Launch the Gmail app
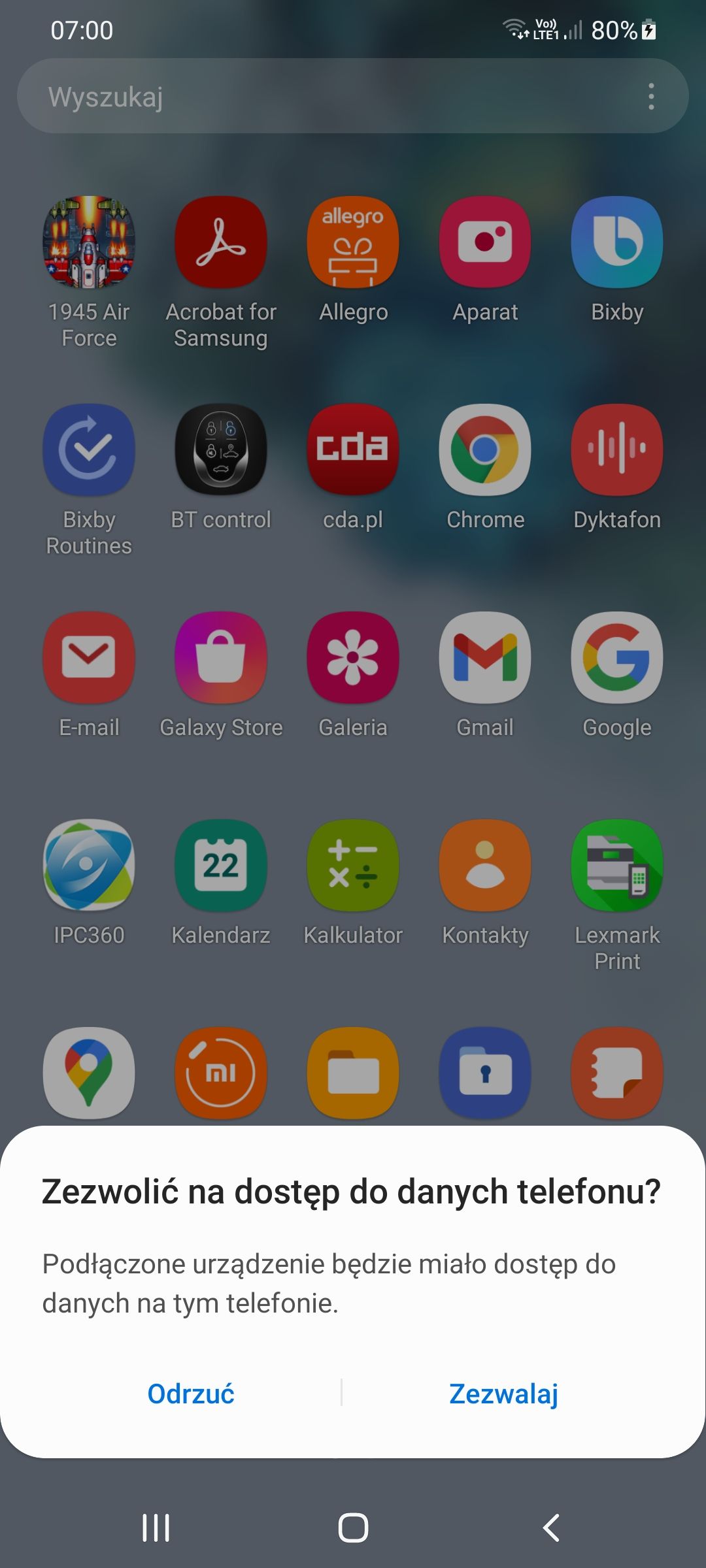The height and width of the screenshot is (1568, 706). (485, 657)
